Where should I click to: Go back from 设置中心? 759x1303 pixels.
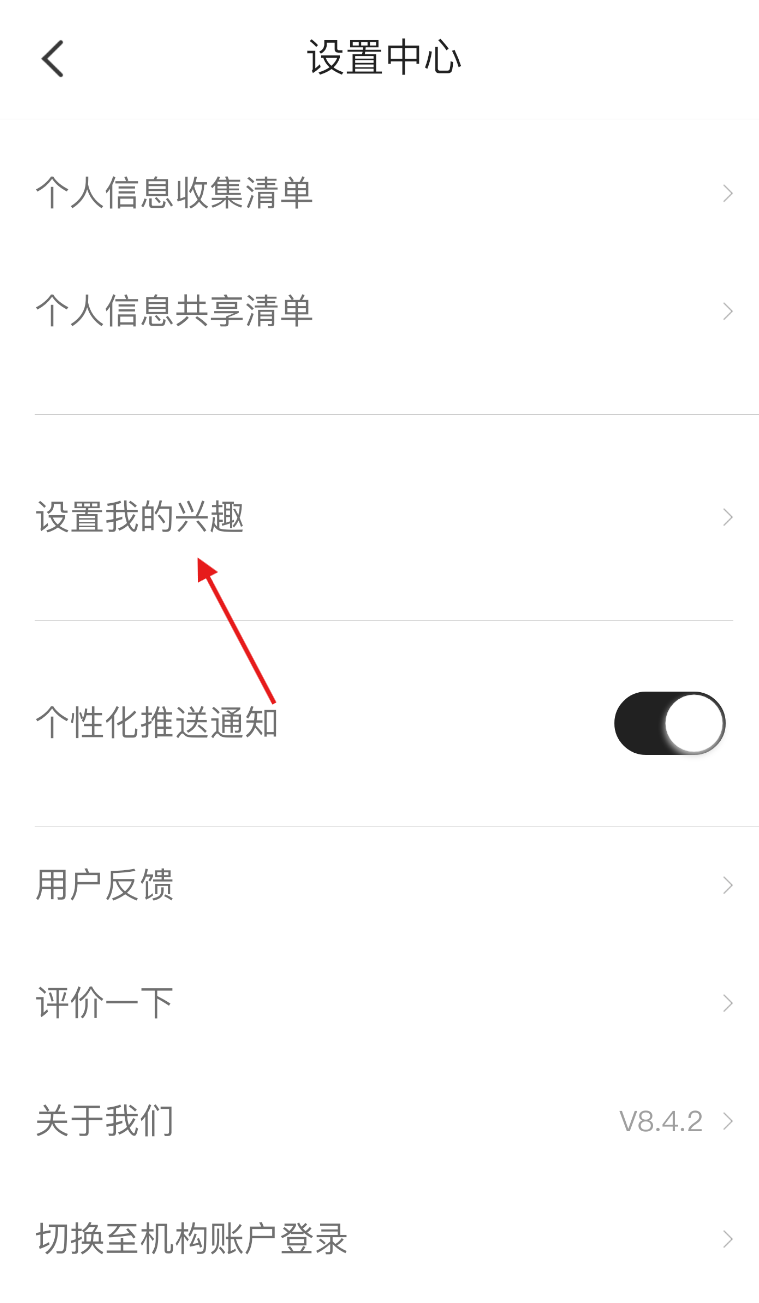(53, 59)
